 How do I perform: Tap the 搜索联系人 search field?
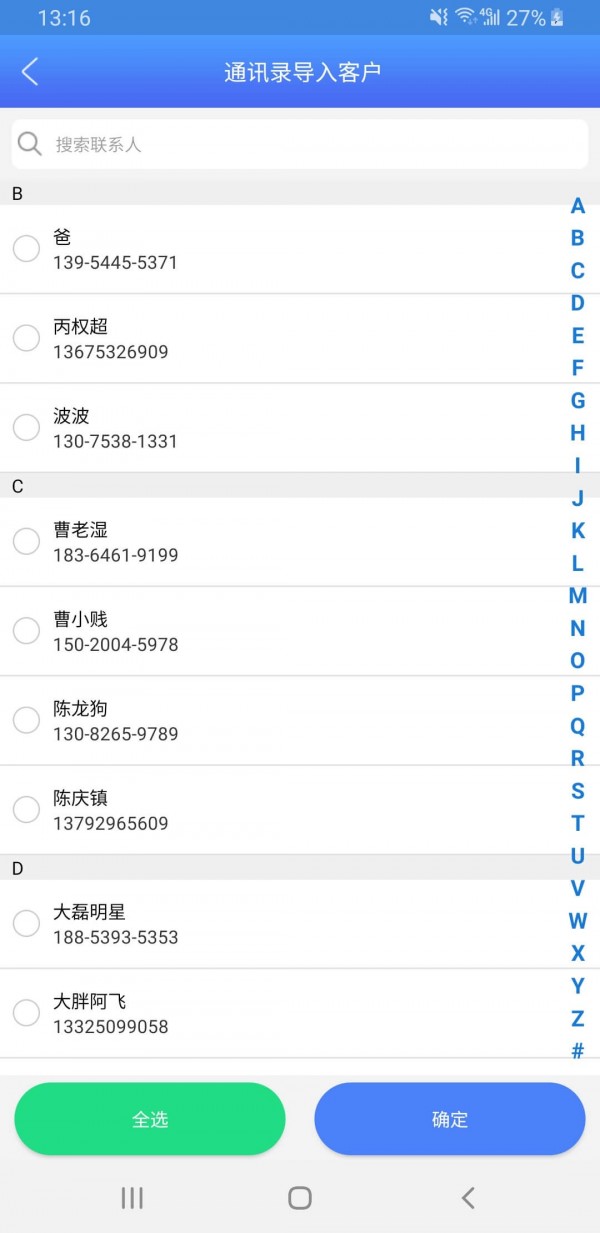click(x=300, y=145)
